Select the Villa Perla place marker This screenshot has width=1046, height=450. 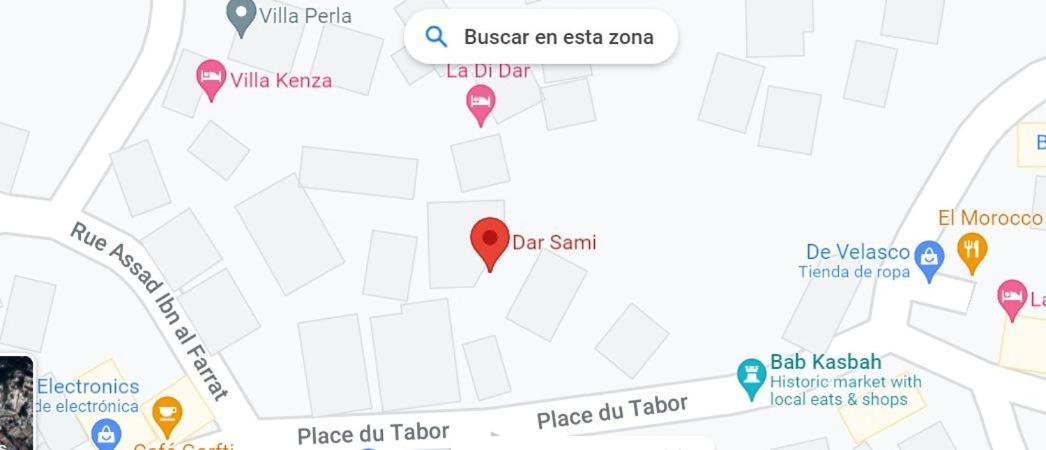[x=241, y=16]
